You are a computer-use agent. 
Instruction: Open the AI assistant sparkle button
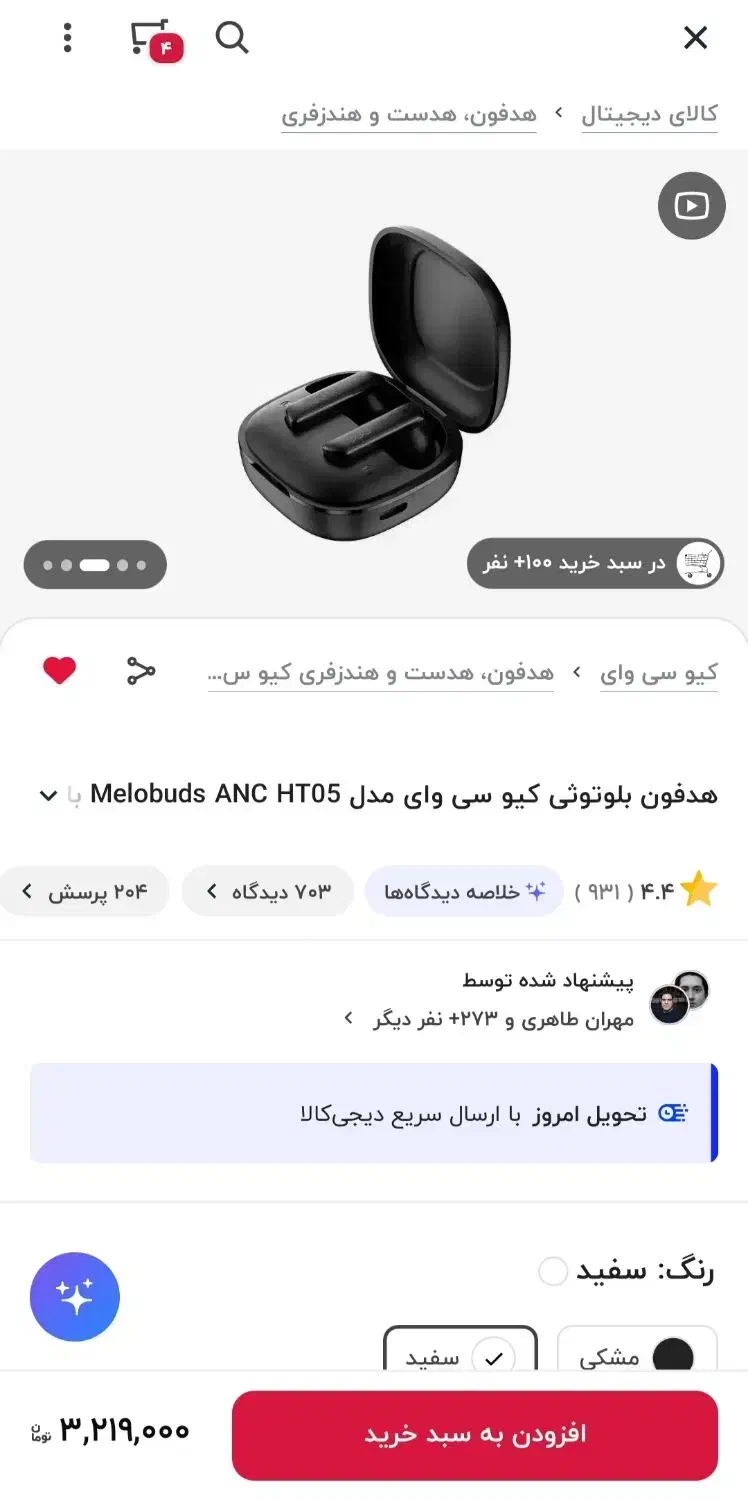[x=75, y=1296]
